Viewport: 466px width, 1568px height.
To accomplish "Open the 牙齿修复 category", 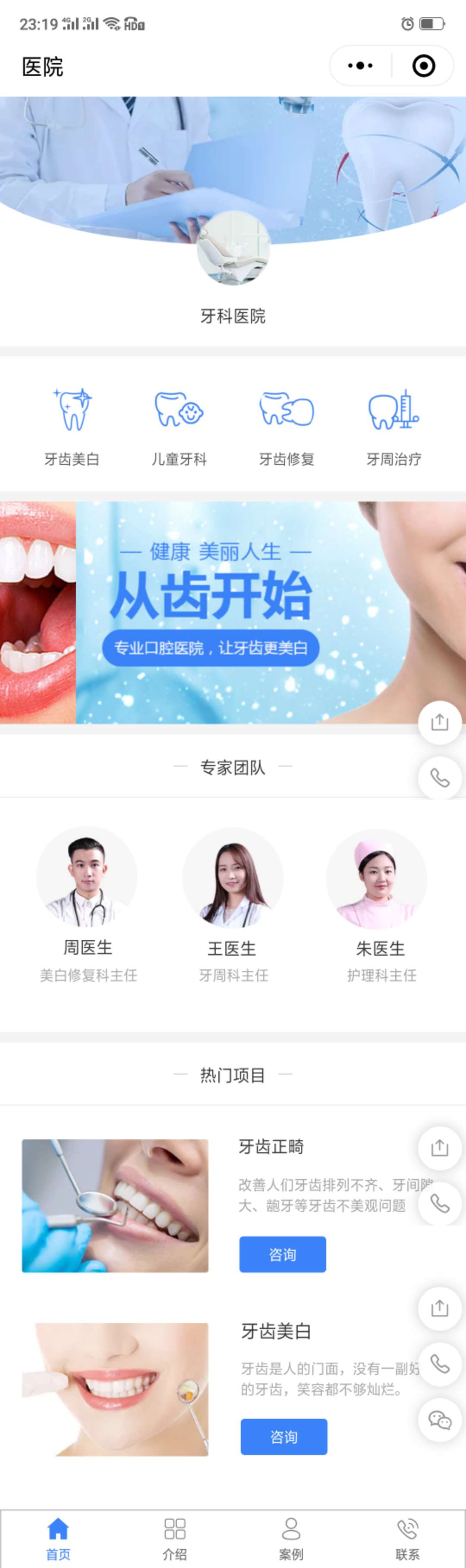I will pyautogui.click(x=287, y=426).
